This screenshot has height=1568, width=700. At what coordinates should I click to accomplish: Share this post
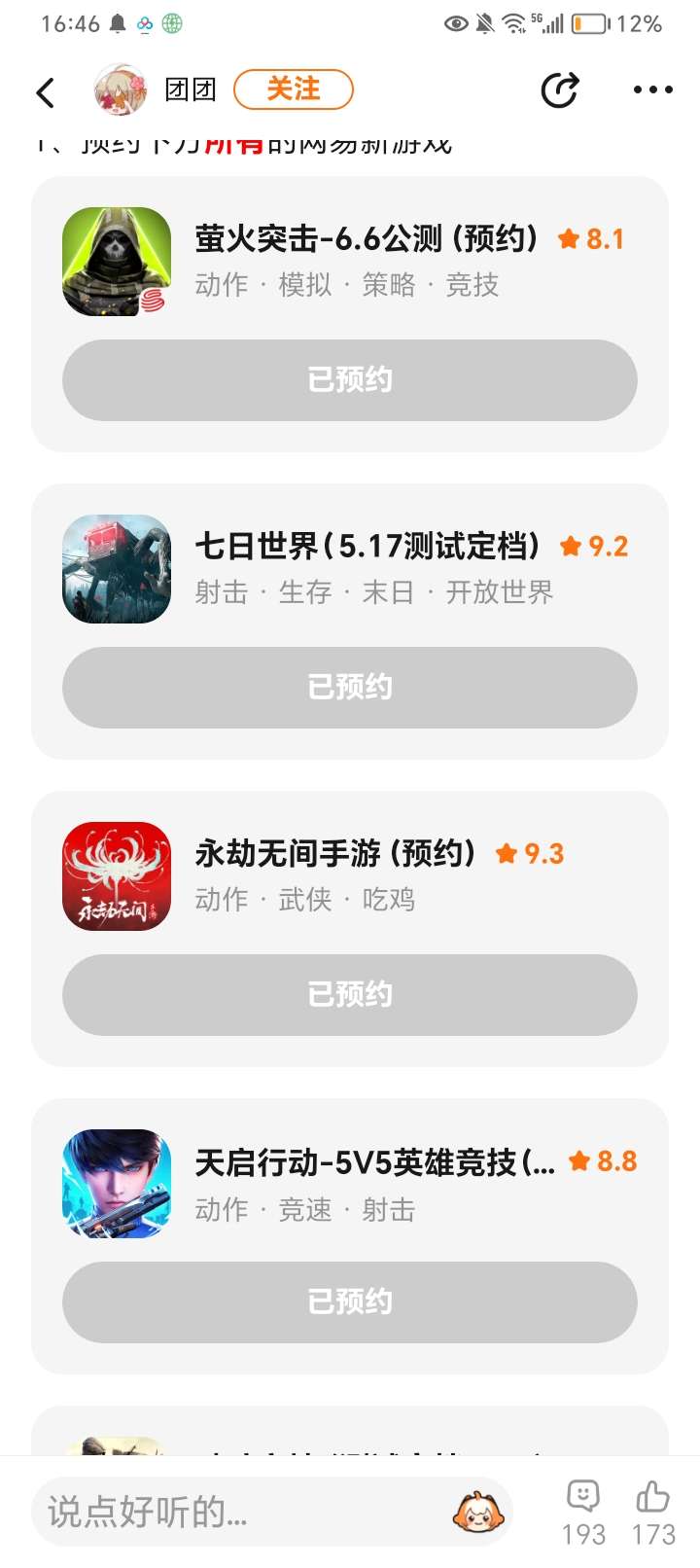point(559,90)
